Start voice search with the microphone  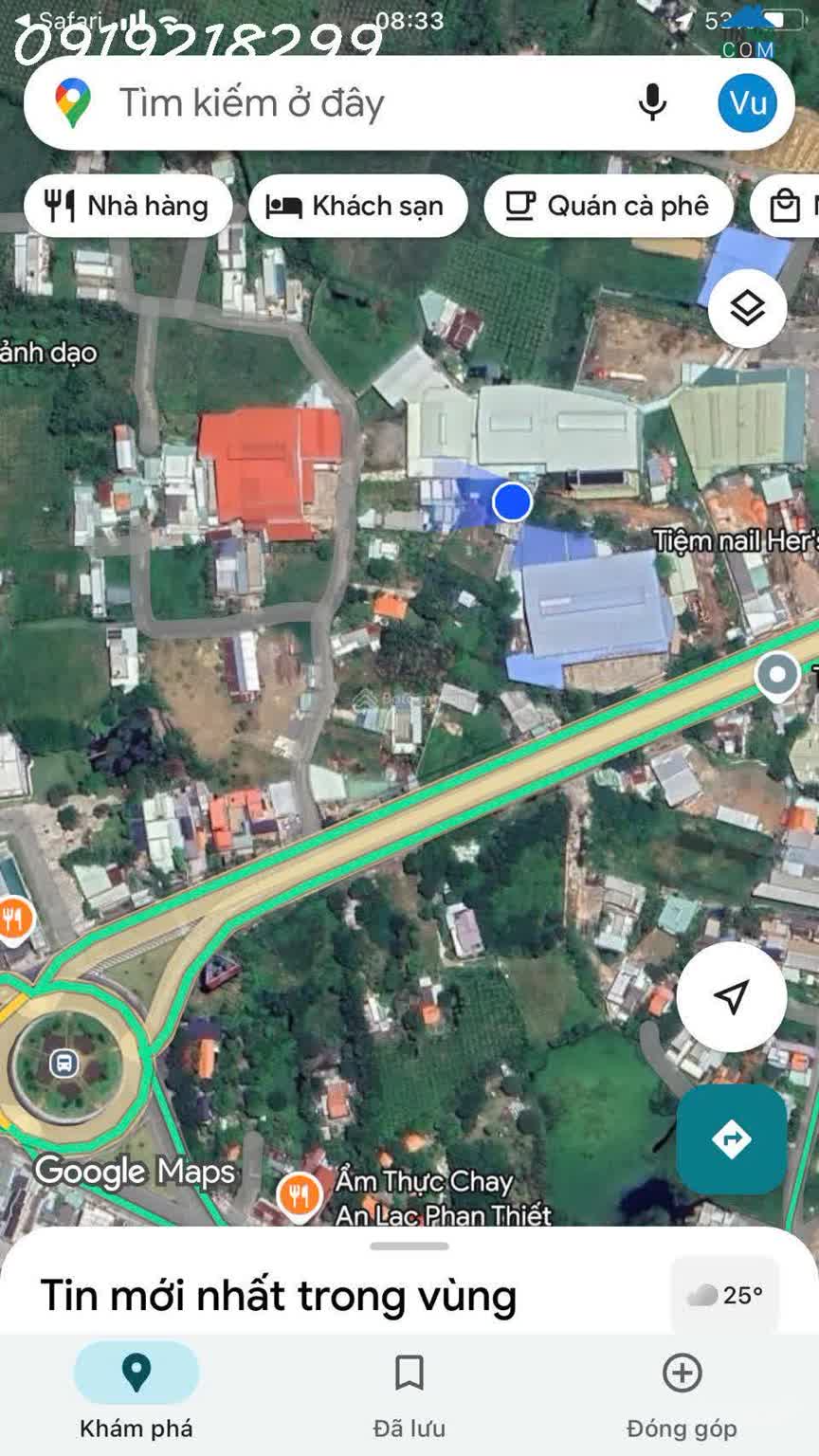click(x=652, y=102)
